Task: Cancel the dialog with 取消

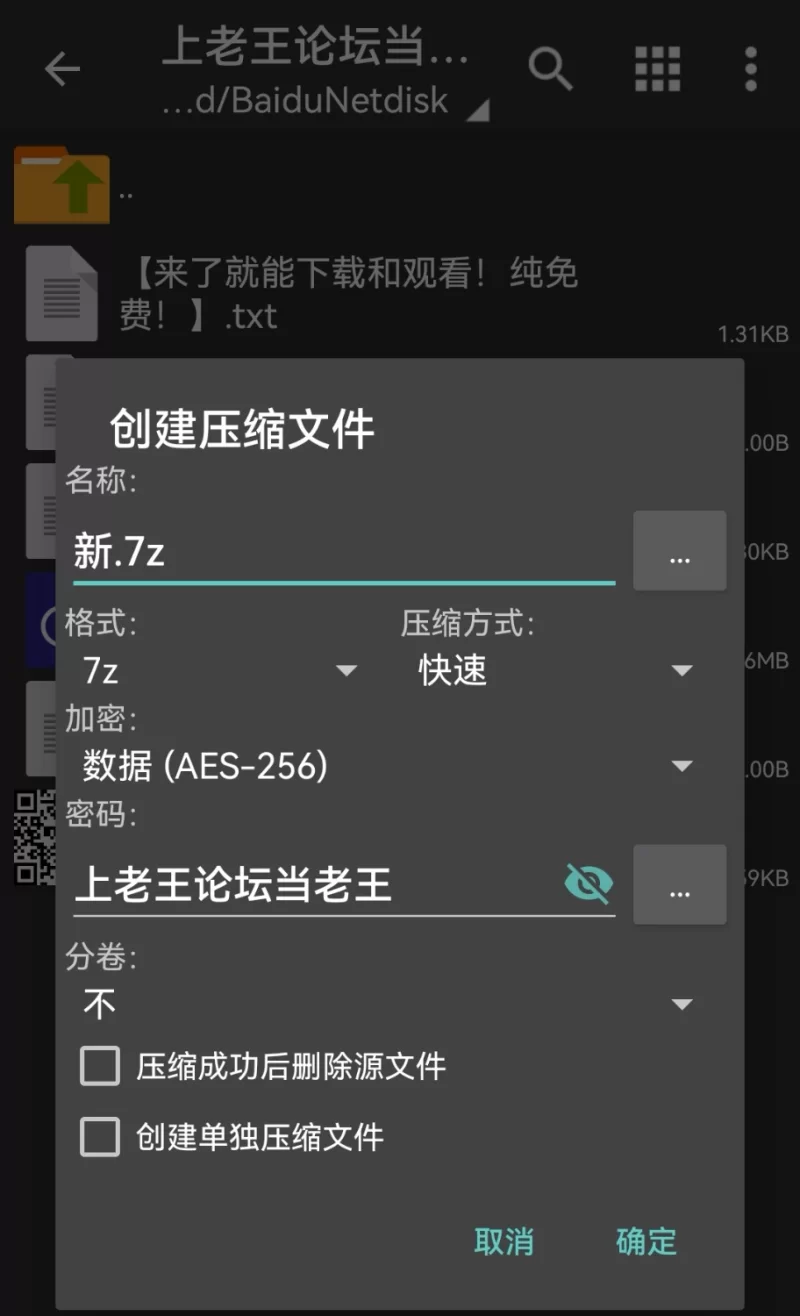Action: [504, 1242]
